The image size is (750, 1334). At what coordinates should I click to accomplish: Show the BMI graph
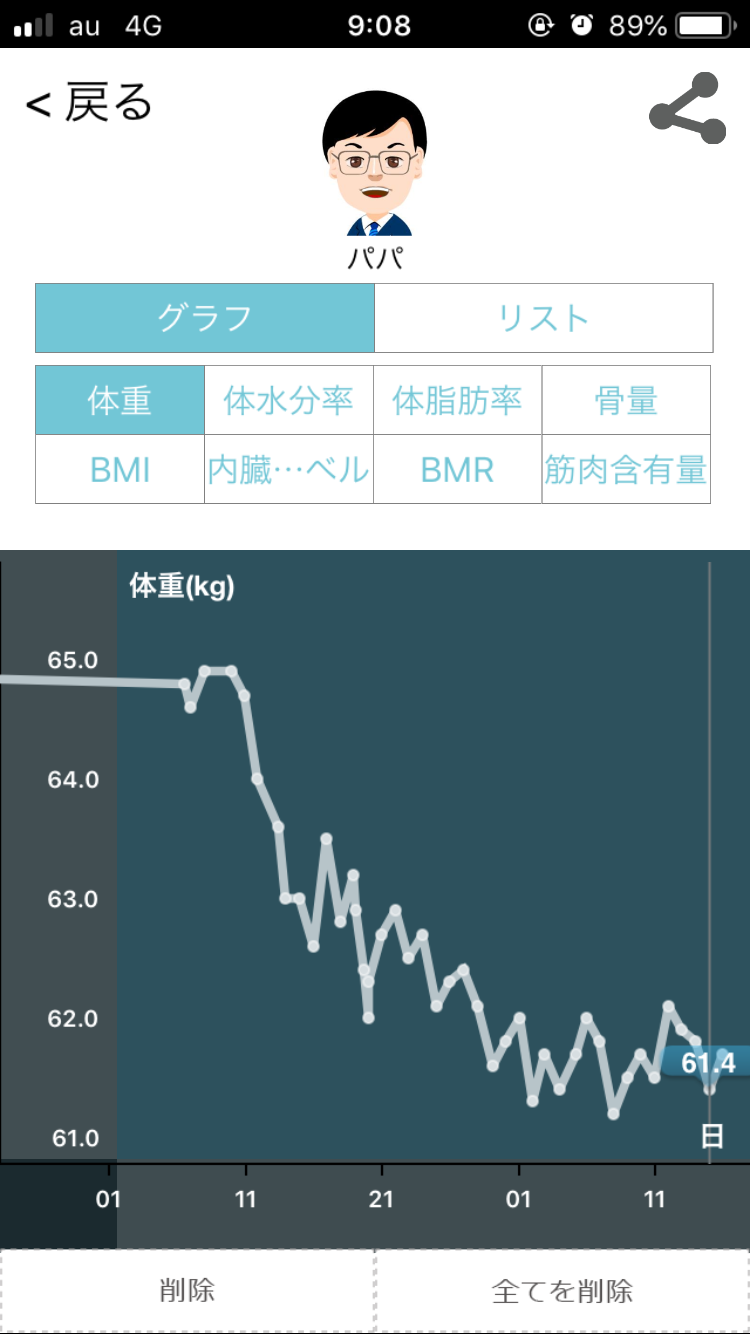120,469
